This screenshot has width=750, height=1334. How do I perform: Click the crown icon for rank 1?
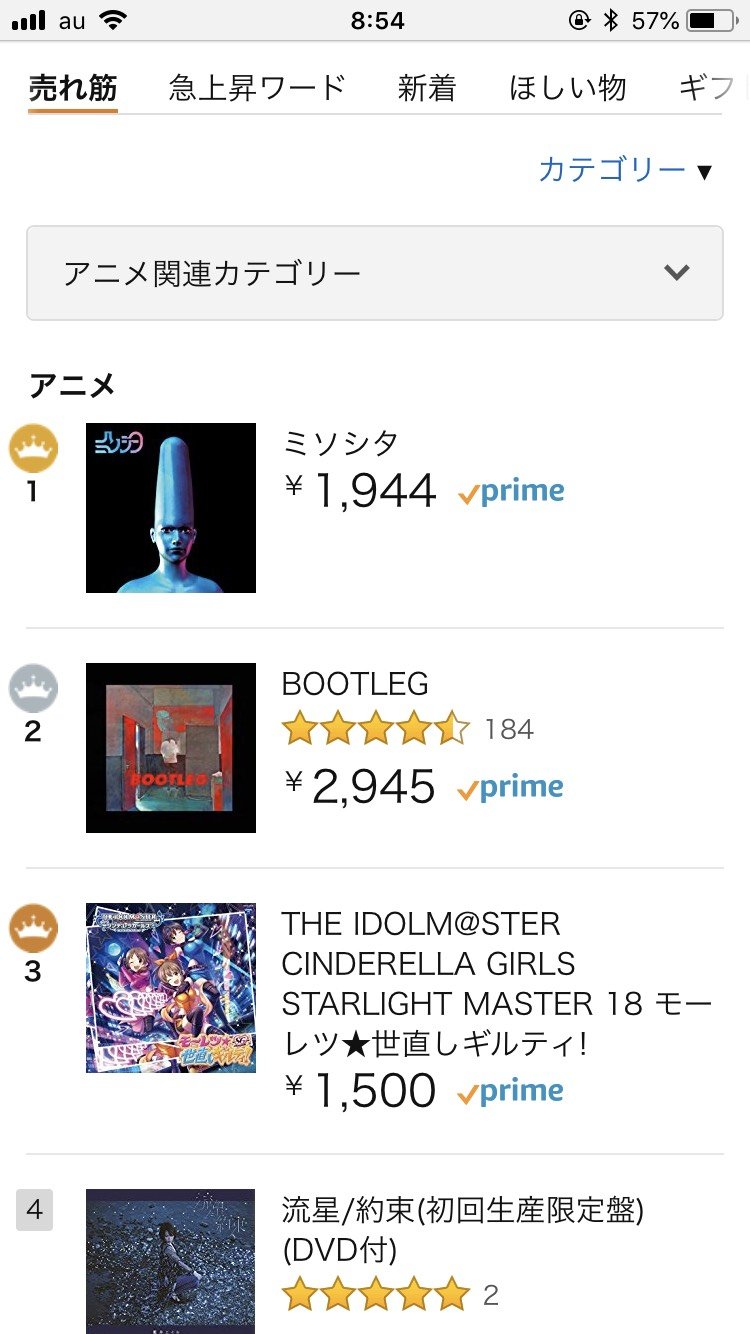point(36,450)
